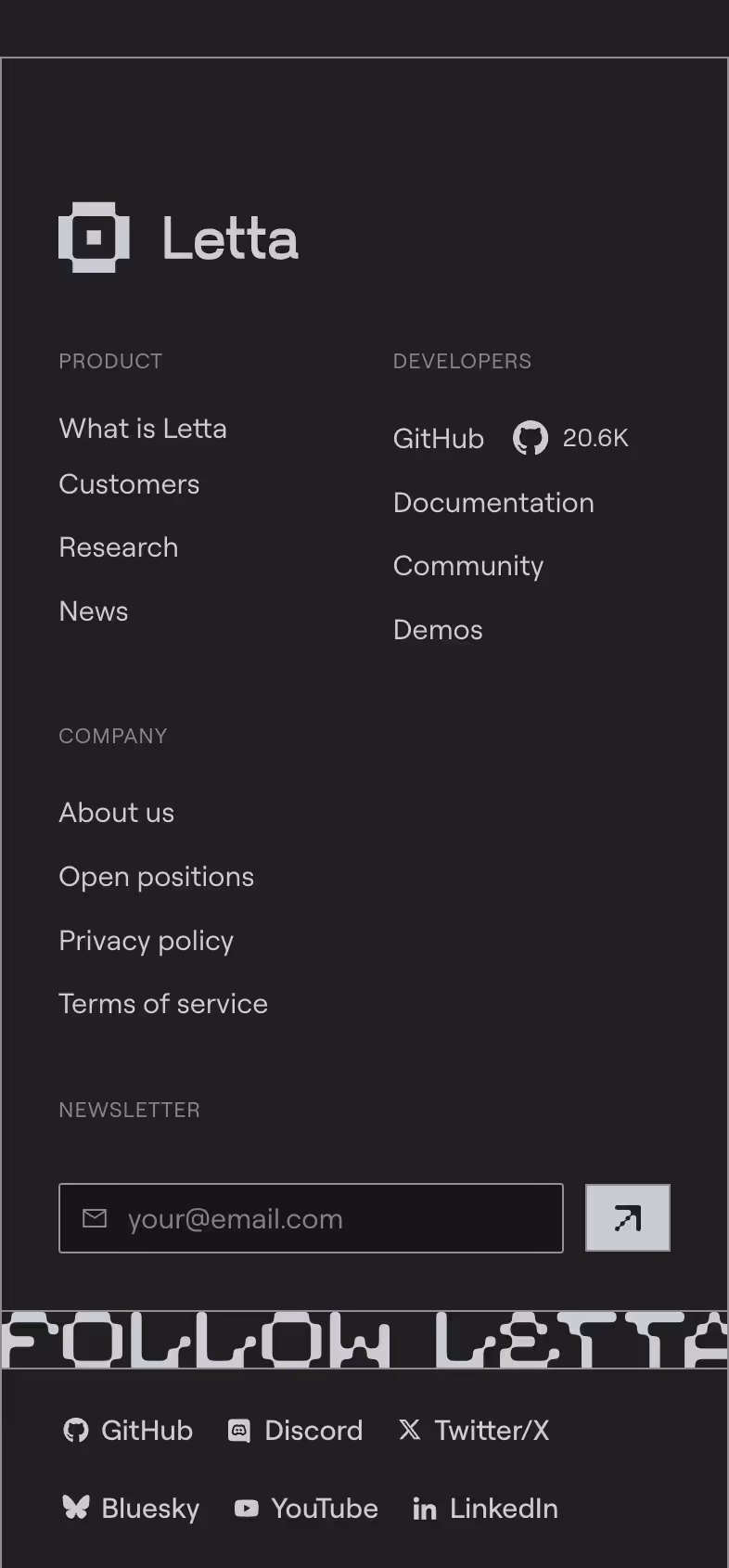Open the Demos link
Viewport: 729px width, 1568px height.
pos(438,630)
